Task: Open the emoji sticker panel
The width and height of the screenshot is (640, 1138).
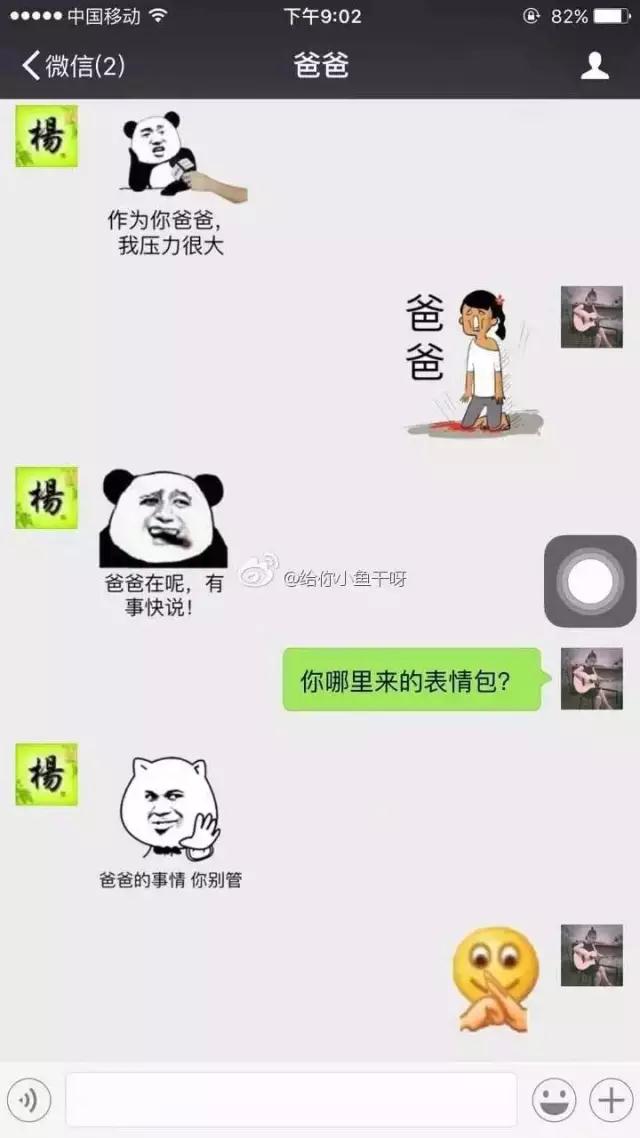Action: coord(553,1100)
